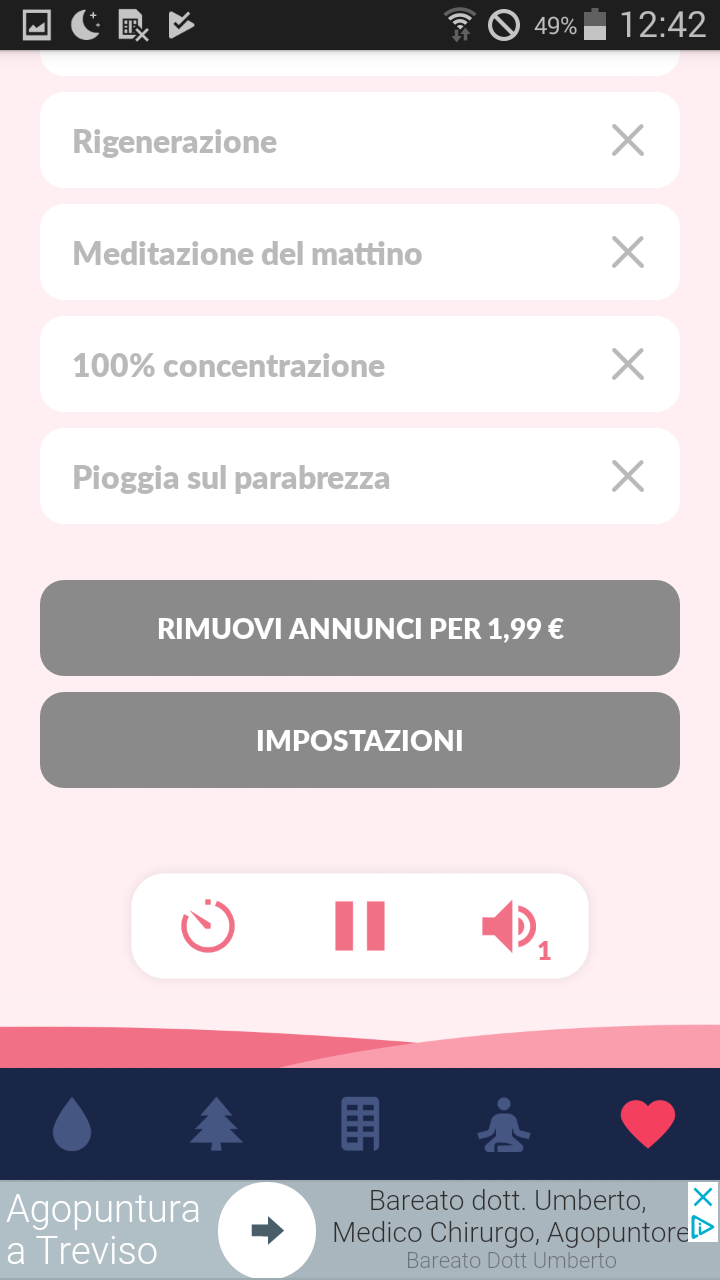The width and height of the screenshot is (720, 1280).
Task: Remove 100% concentrazione with its X
Action: pos(628,365)
